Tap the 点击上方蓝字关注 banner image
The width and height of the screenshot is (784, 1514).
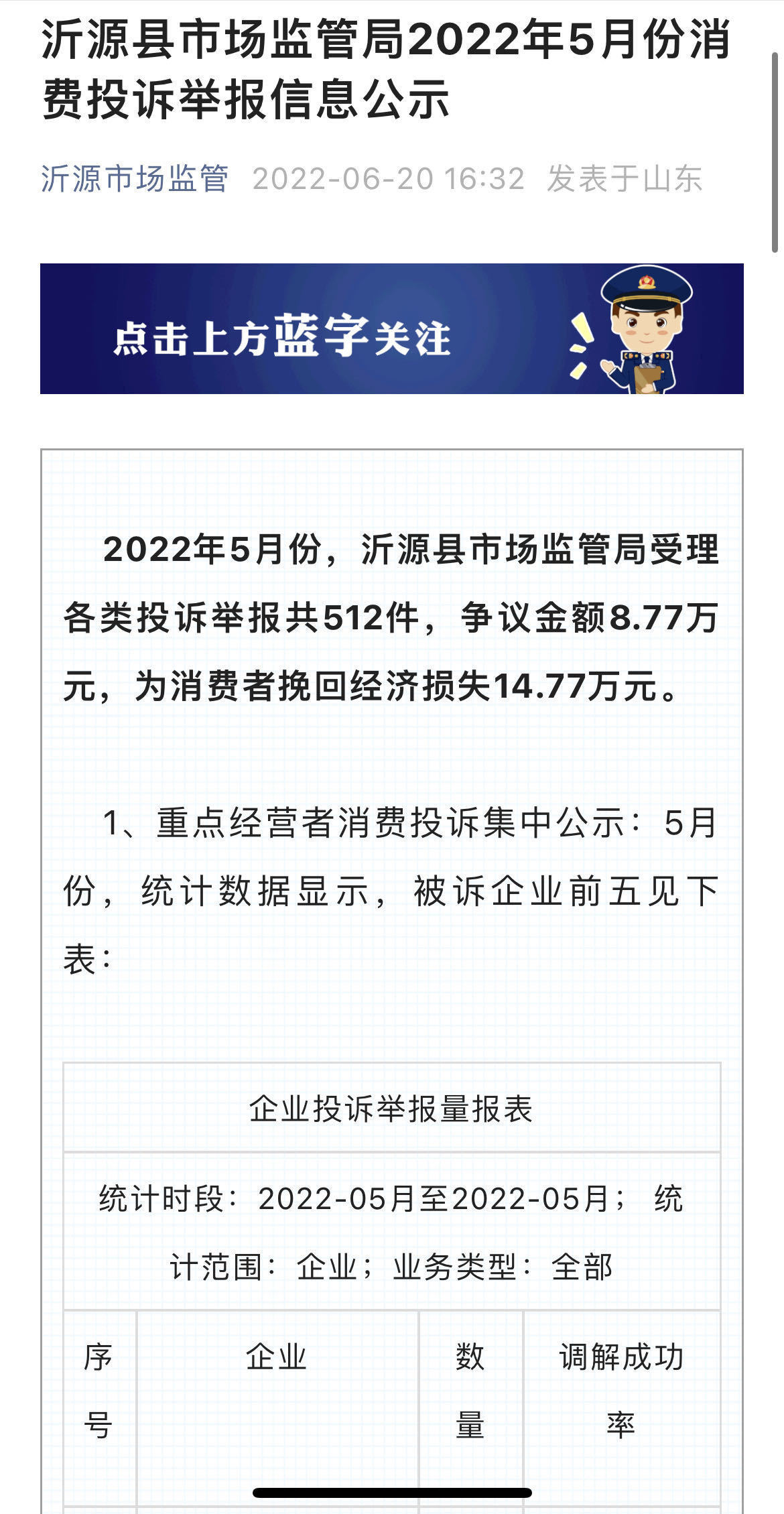[391, 328]
